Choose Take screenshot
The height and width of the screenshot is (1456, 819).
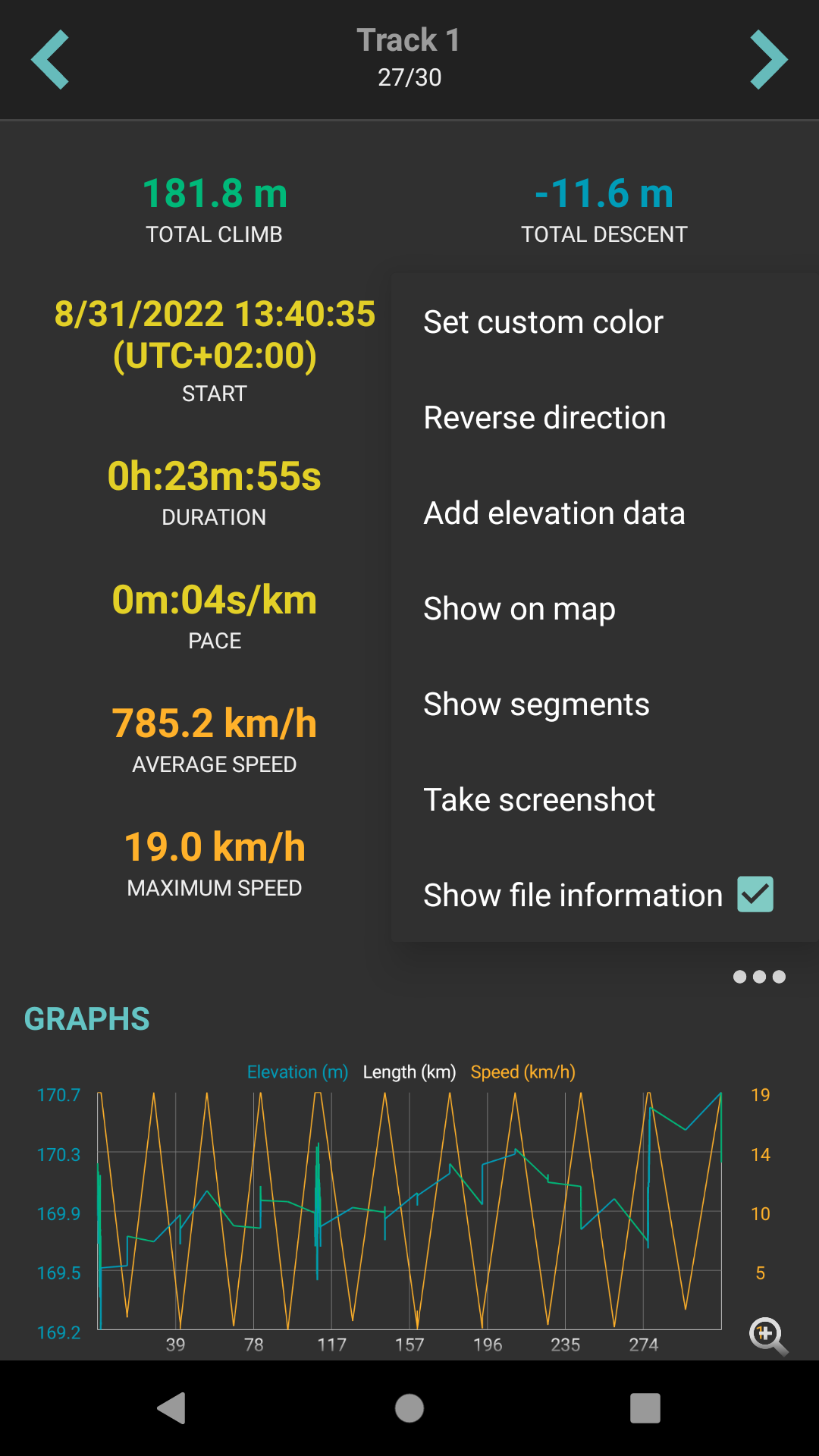pyautogui.click(x=539, y=800)
